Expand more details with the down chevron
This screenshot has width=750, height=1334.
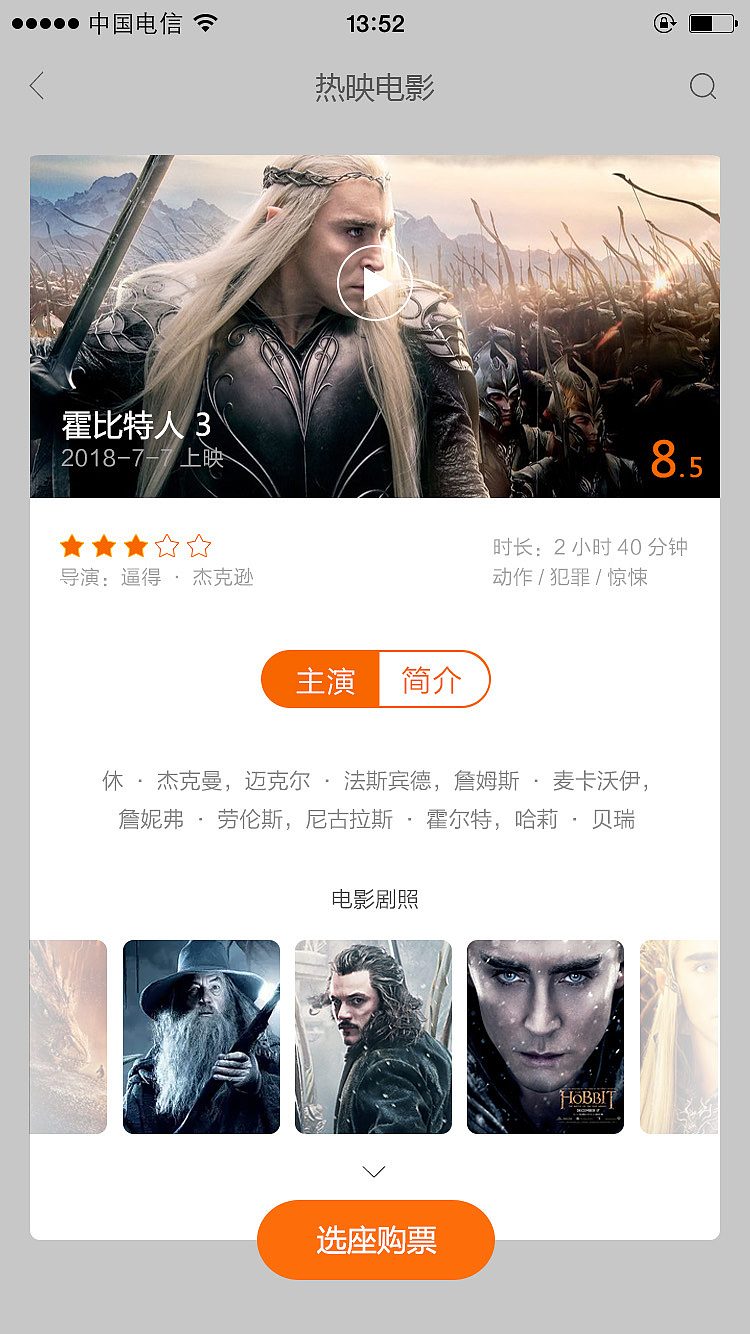click(374, 1171)
